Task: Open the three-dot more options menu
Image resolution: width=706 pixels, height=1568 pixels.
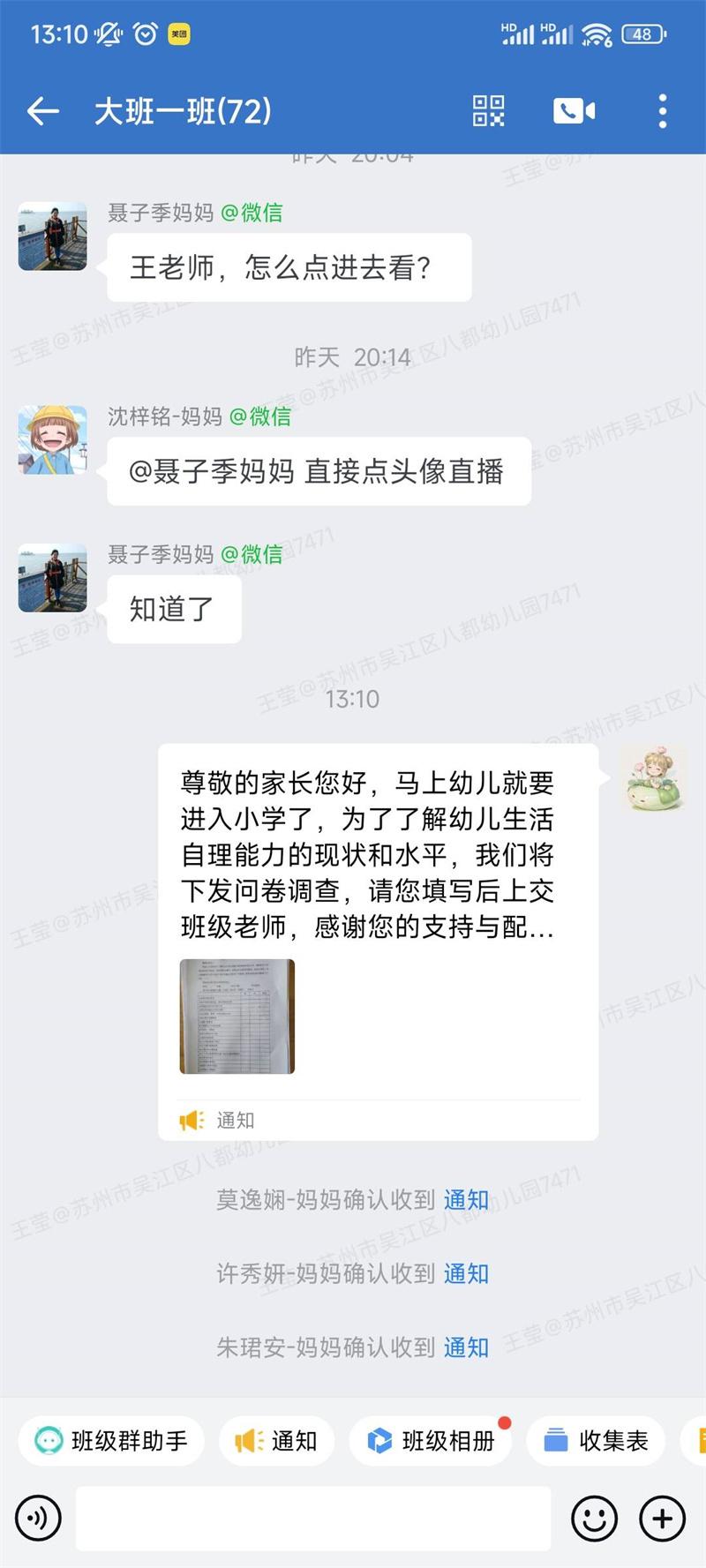Action: 662,109
